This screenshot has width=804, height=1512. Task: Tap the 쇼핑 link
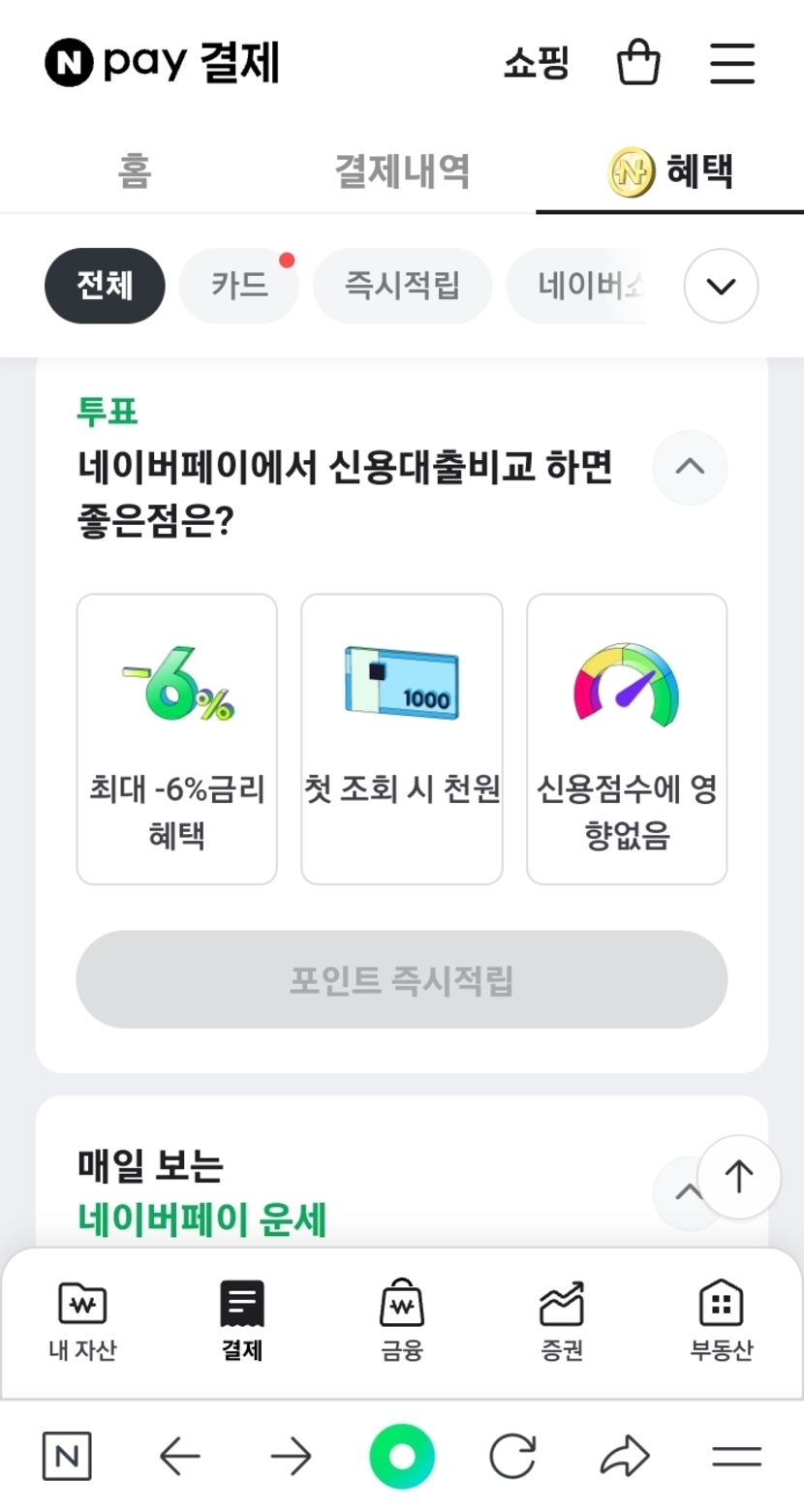(536, 64)
